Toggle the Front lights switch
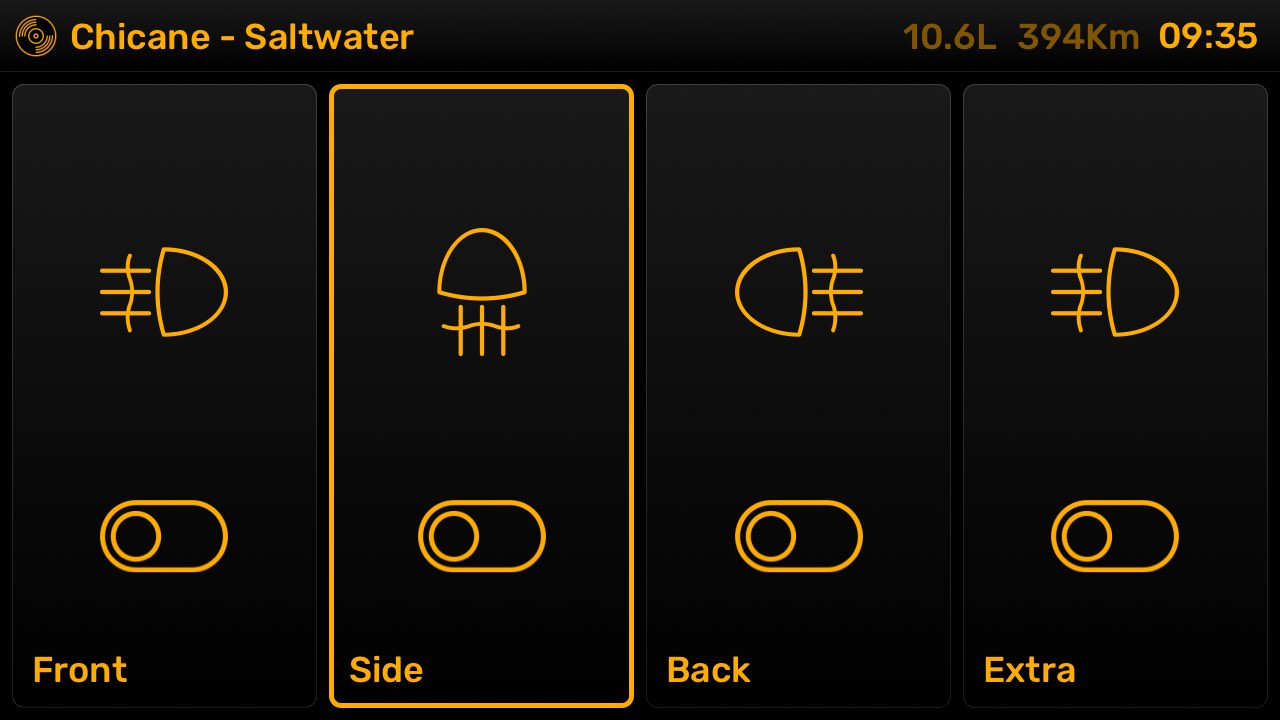The width and height of the screenshot is (1280, 720). [x=164, y=537]
